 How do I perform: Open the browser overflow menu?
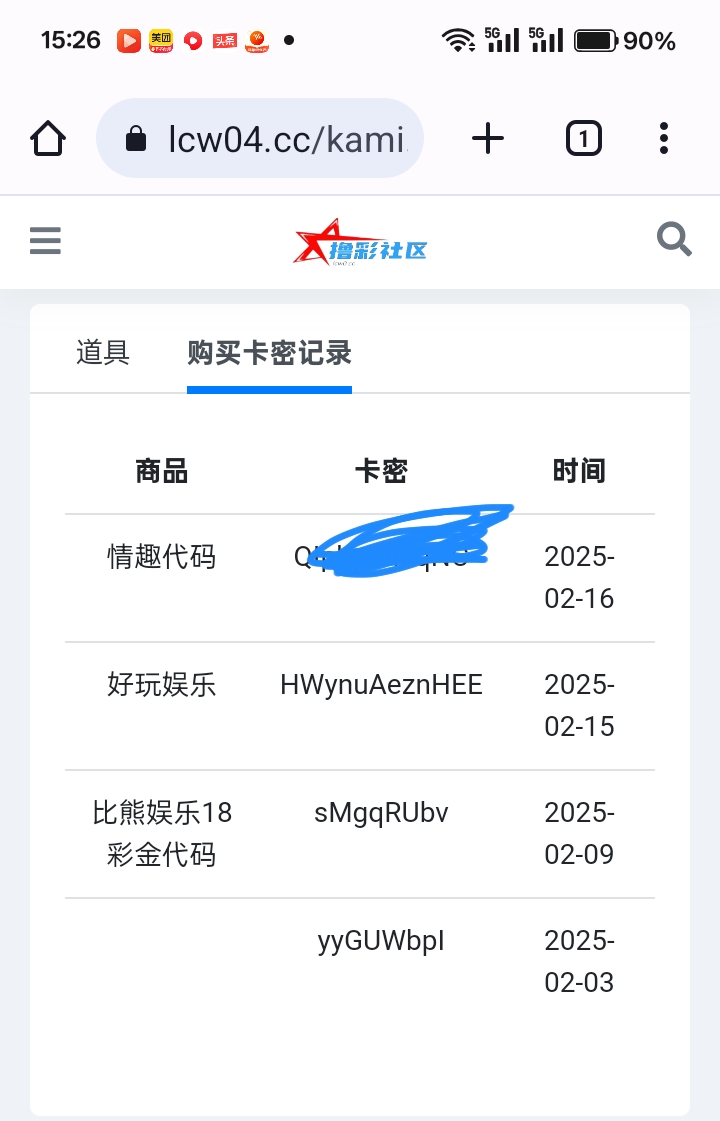click(664, 139)
